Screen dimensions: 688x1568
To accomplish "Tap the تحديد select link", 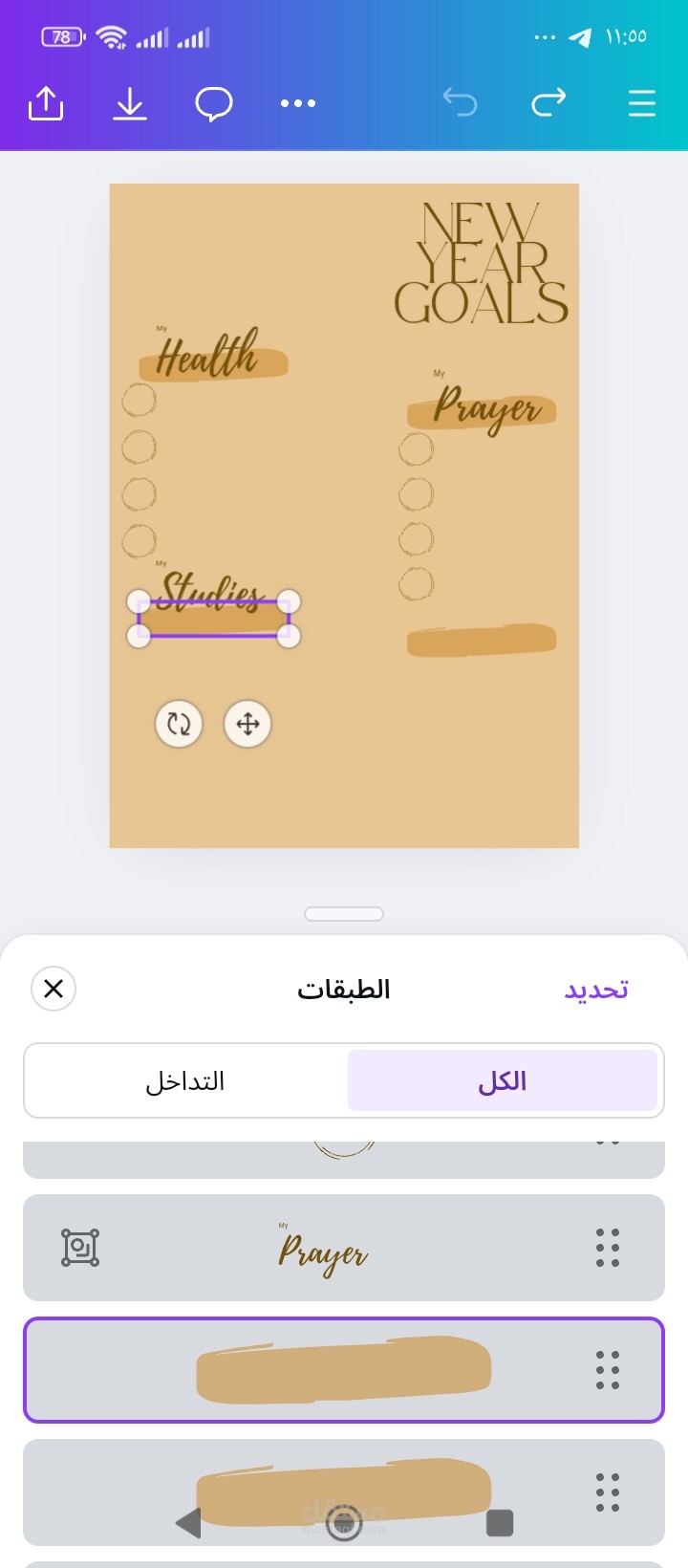I will click(x=596, y=990).
